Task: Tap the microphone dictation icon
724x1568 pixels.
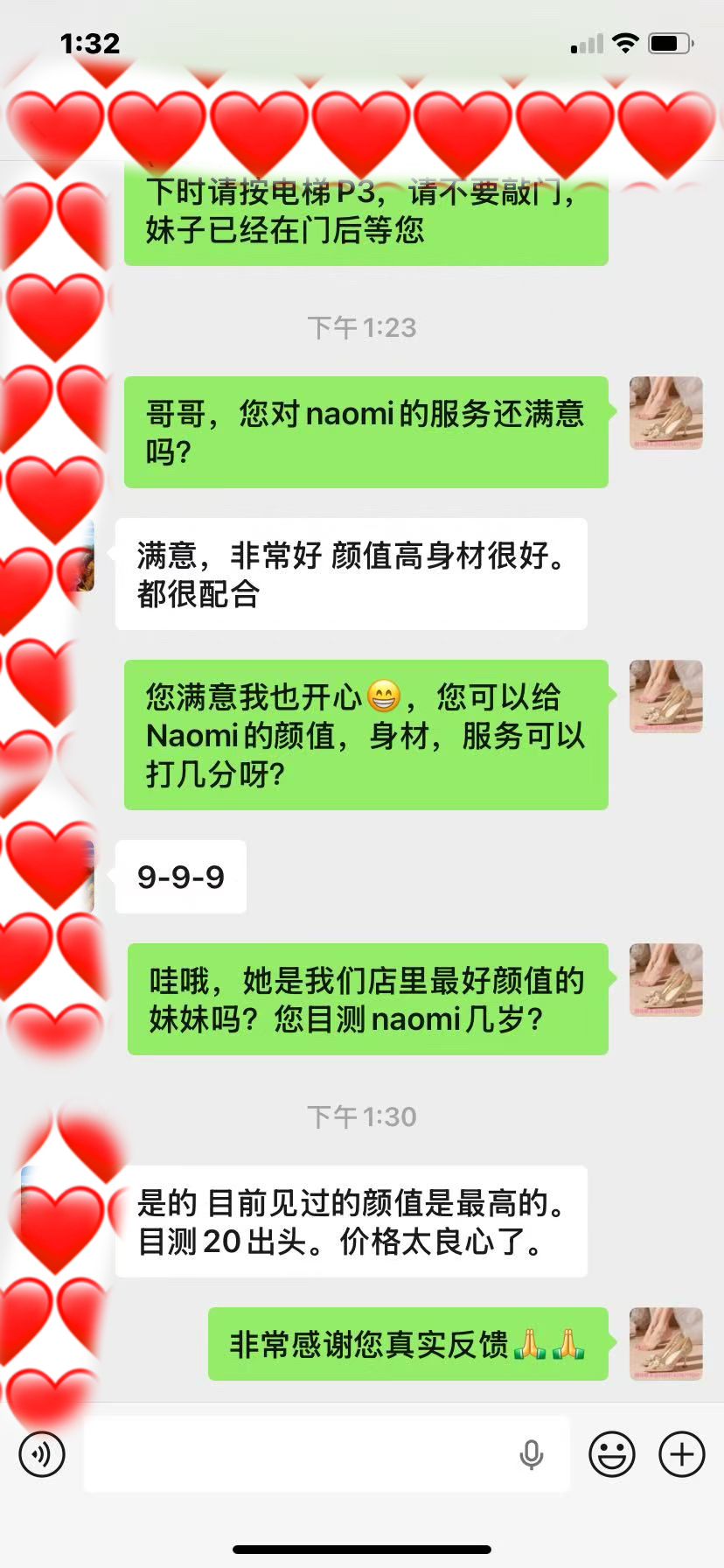Action: [x=531, y=1454]
